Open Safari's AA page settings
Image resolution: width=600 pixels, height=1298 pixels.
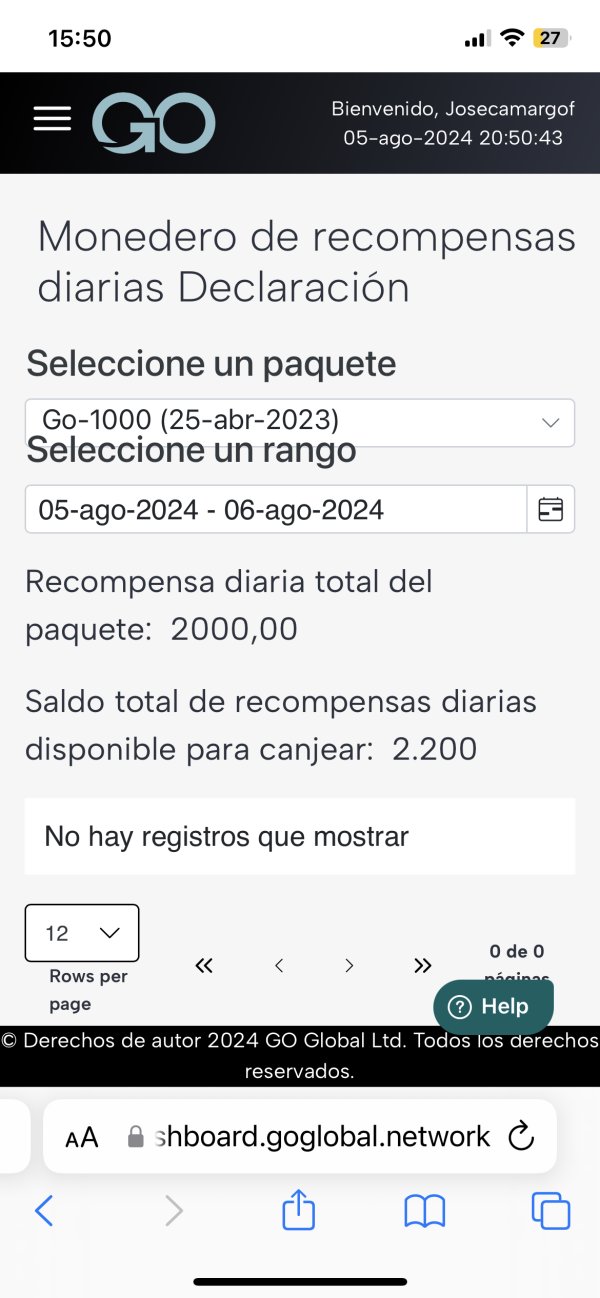point(82,1137)
